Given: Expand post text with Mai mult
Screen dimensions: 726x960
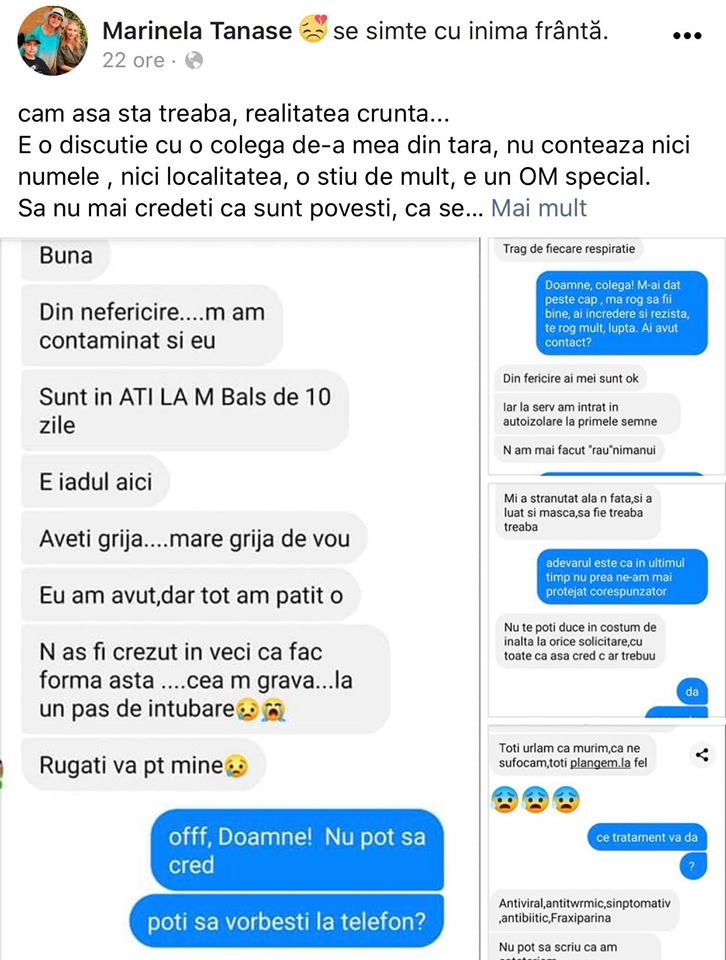Looking at the screenshot, I should [x=539, y=208].
